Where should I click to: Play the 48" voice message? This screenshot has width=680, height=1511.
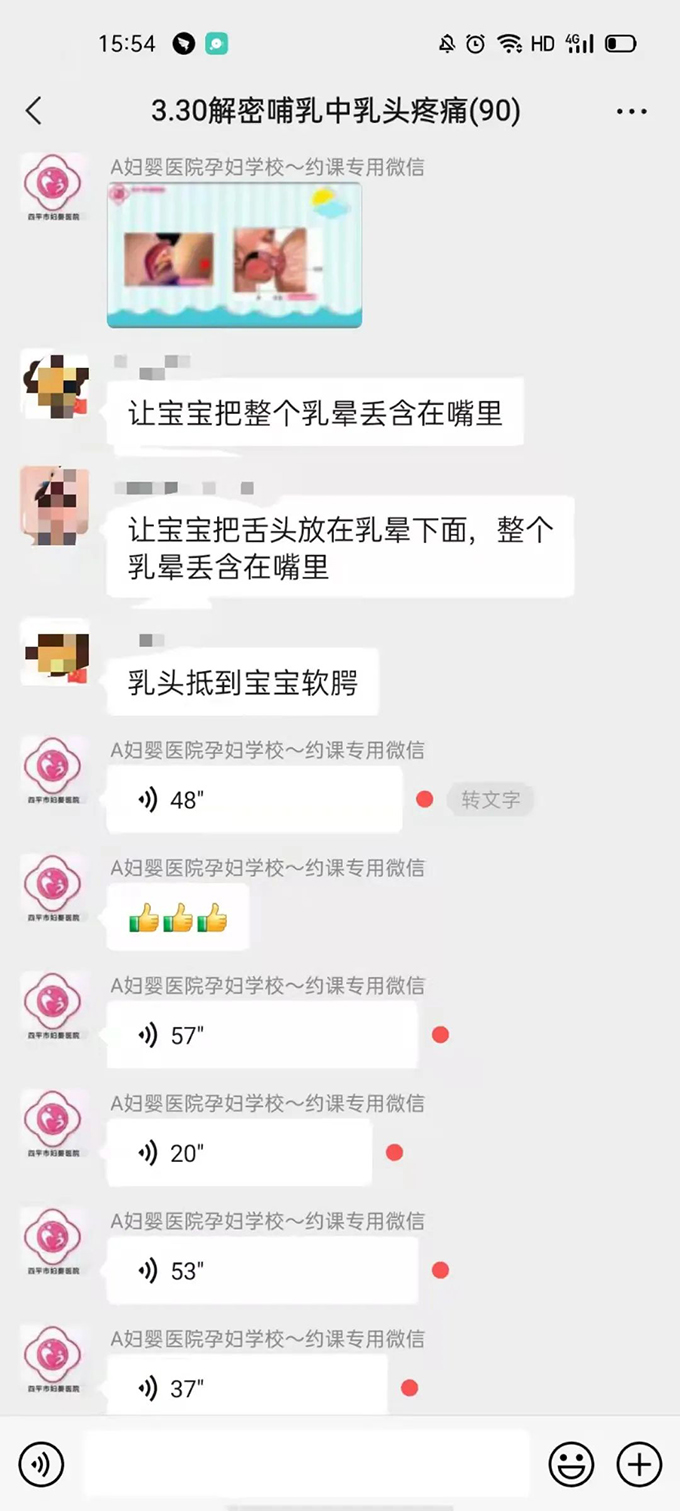(x=255, y=800)
